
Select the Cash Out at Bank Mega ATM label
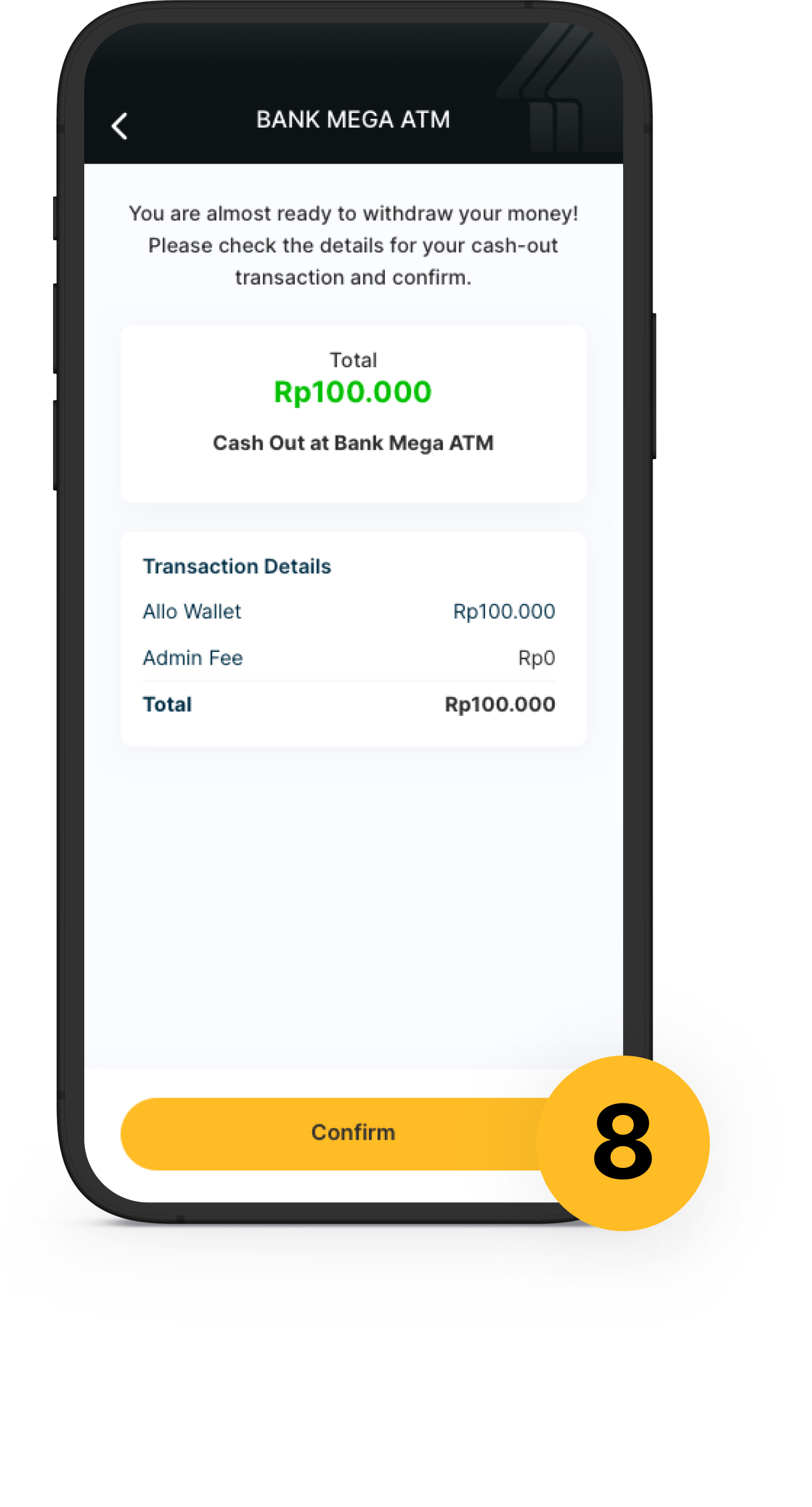[x=354, y=443]
